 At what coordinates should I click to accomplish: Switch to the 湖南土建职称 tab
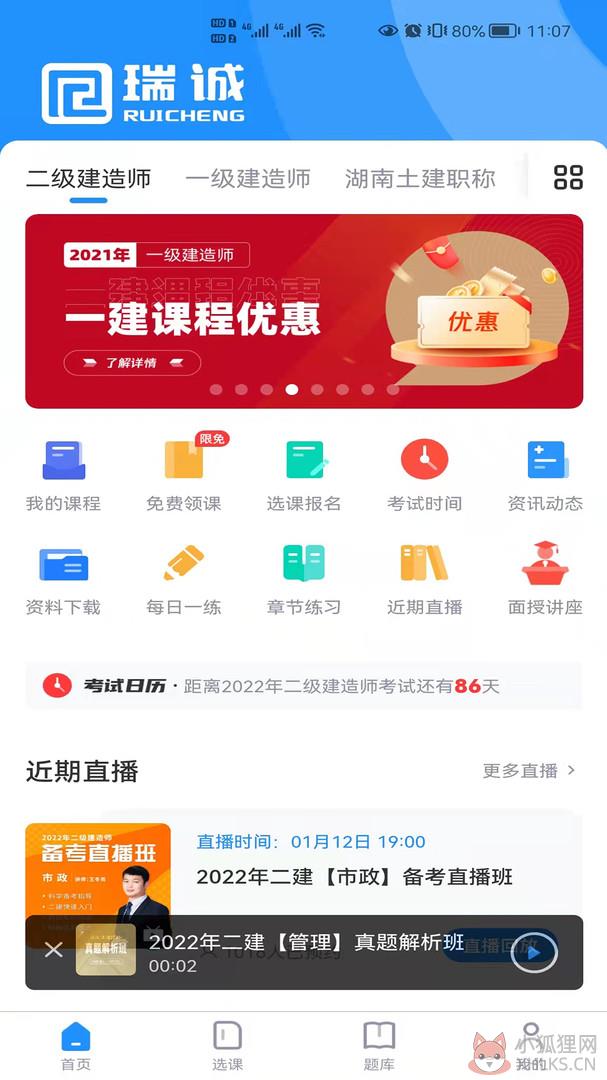click(420, 178)
